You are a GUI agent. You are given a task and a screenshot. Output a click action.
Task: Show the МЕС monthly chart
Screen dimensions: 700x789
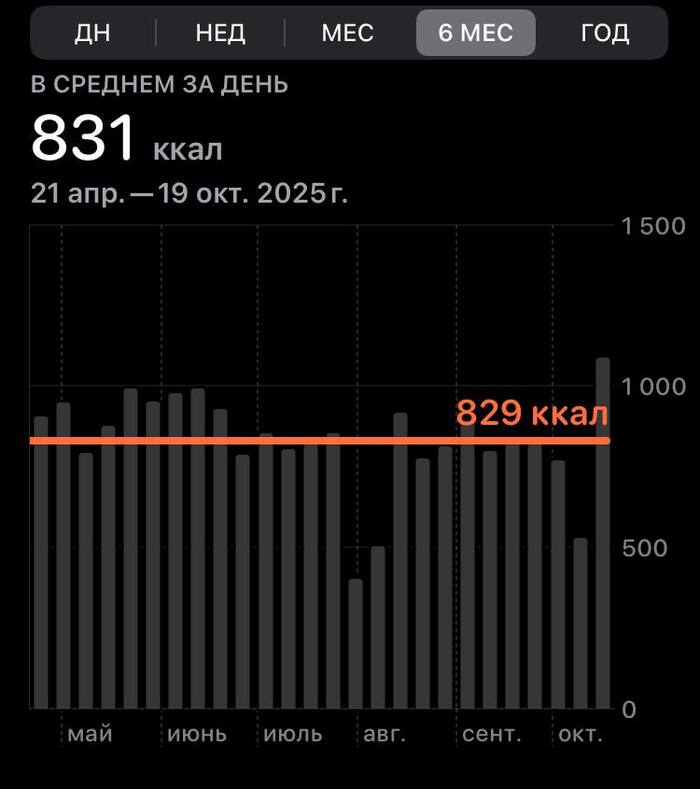tap(348, 33)
